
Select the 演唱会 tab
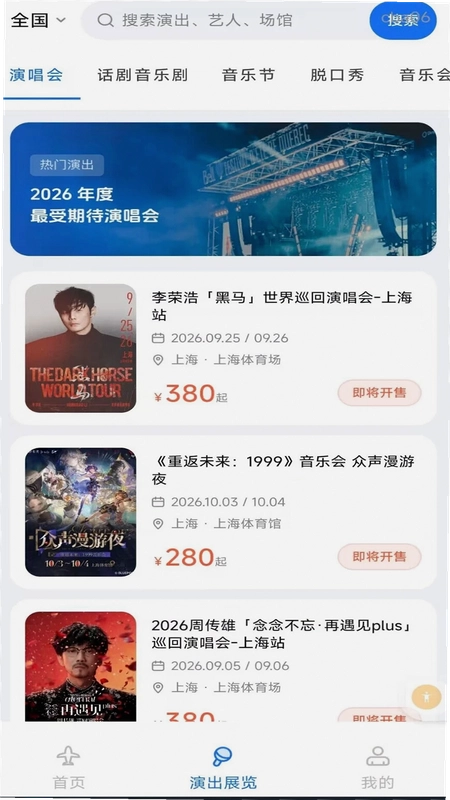click(36, 76)
